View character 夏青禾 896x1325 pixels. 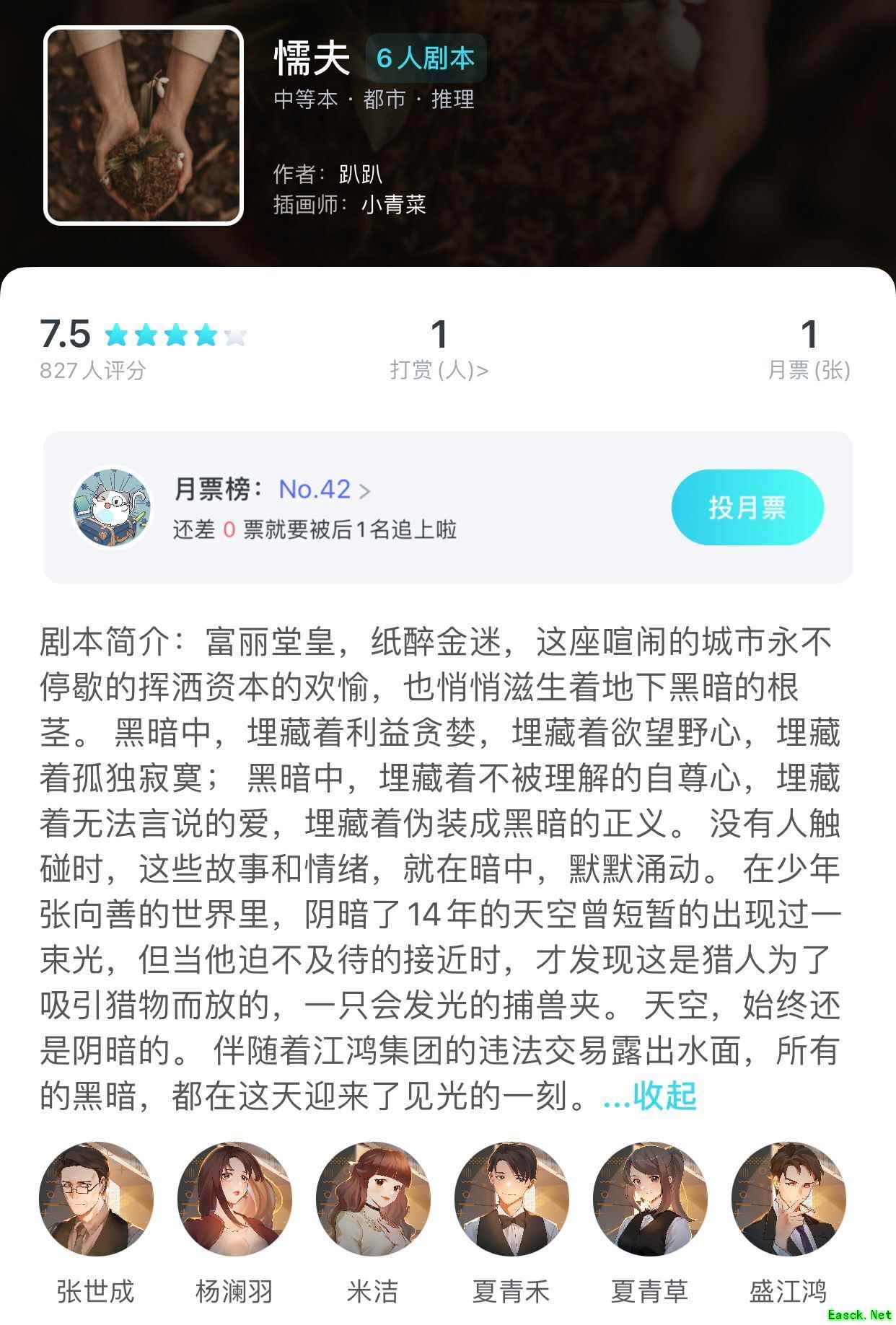(511, 1198)
